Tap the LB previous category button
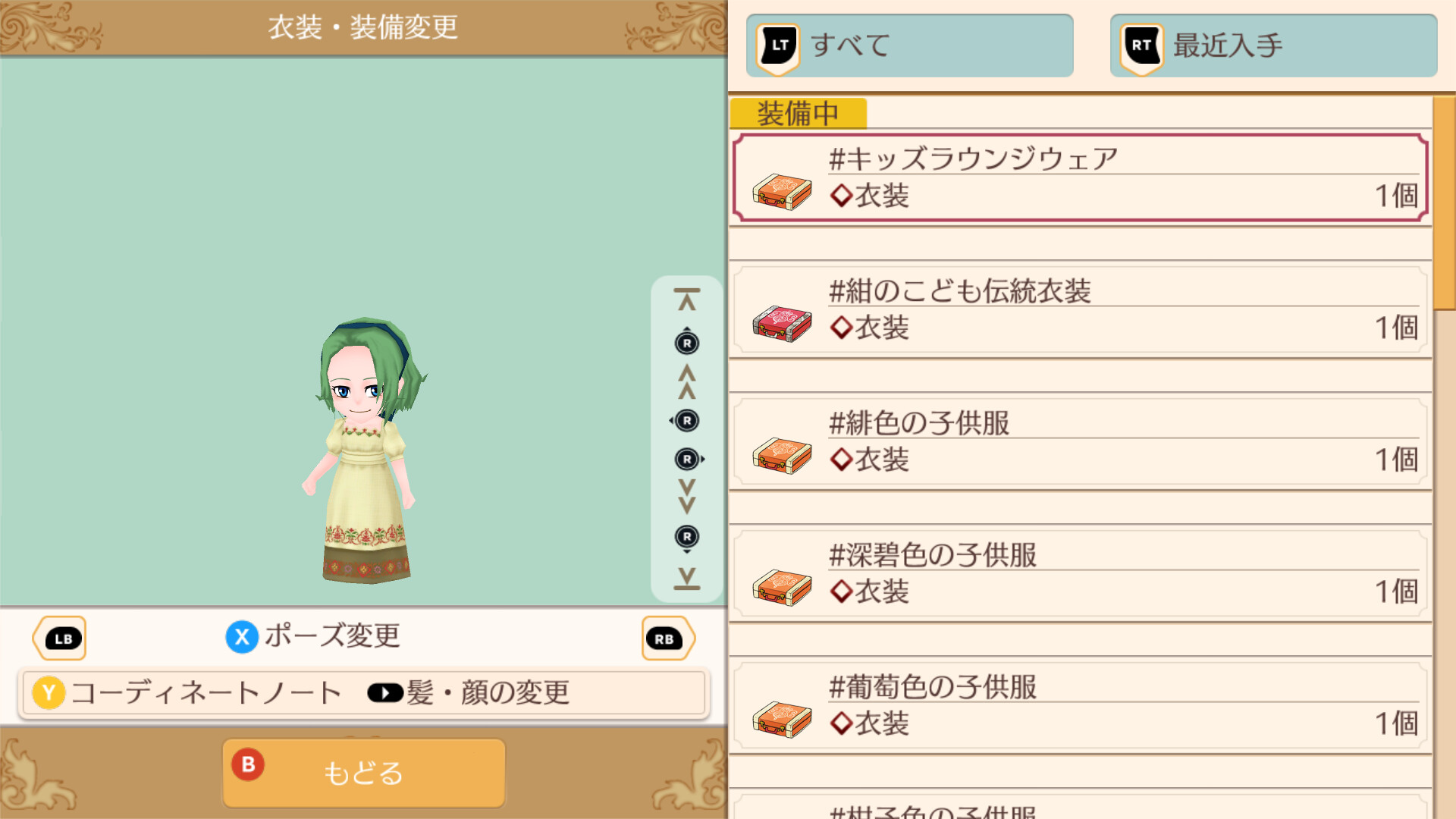The width and height of the screenshot is (1456, 819). tap(60, 639)
